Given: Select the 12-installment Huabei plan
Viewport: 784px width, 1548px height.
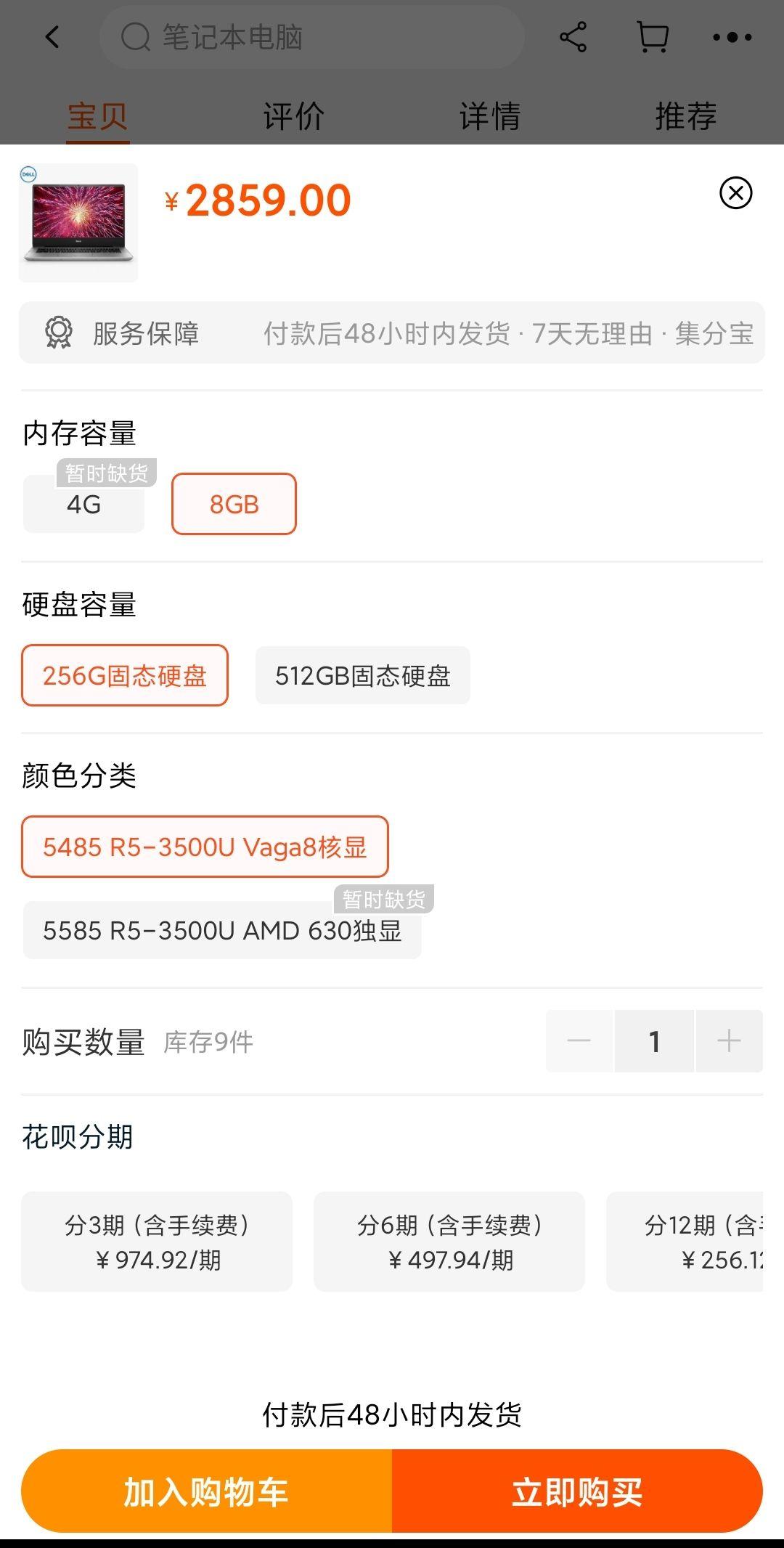Looking at the screenshot, I should (685, 1242).
